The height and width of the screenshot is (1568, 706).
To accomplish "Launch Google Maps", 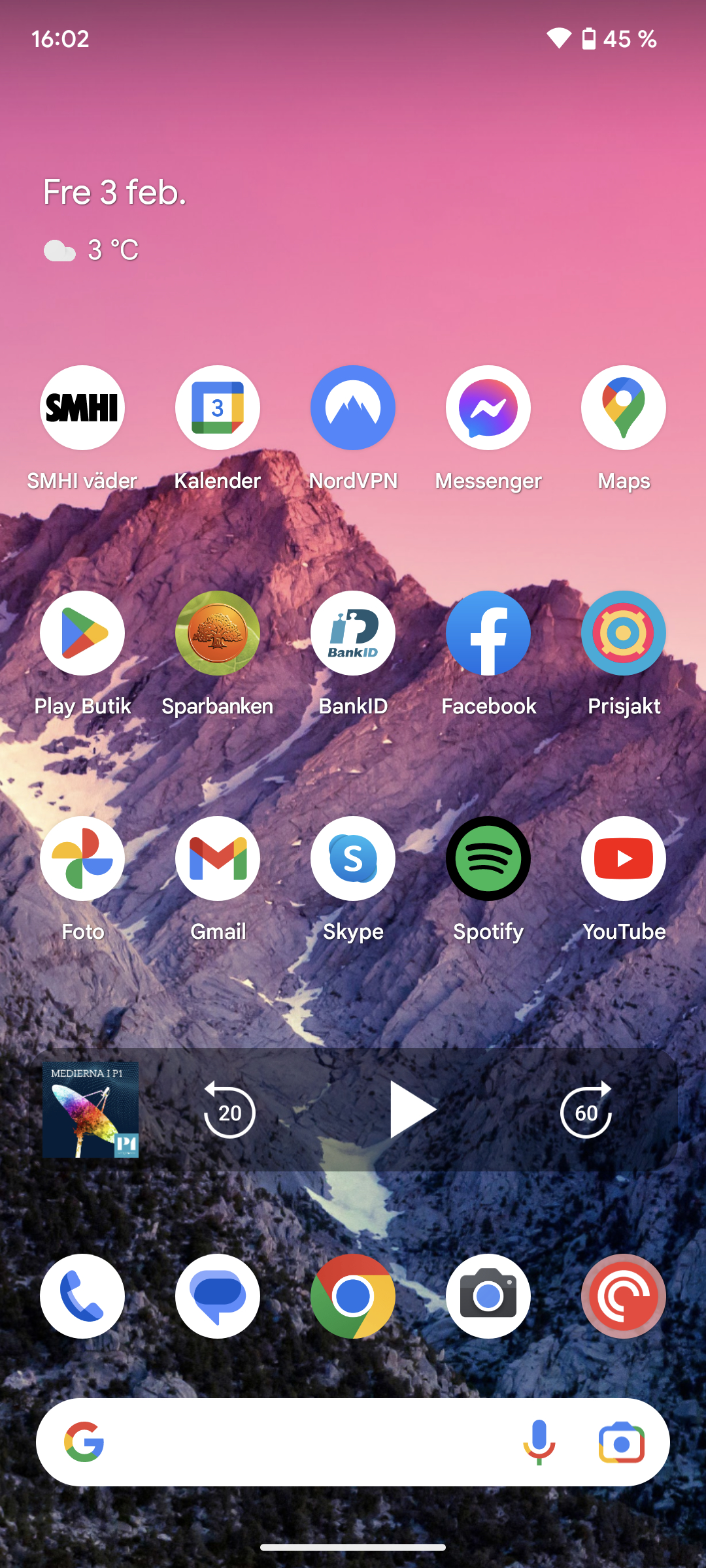I will (x=624, y=408).
